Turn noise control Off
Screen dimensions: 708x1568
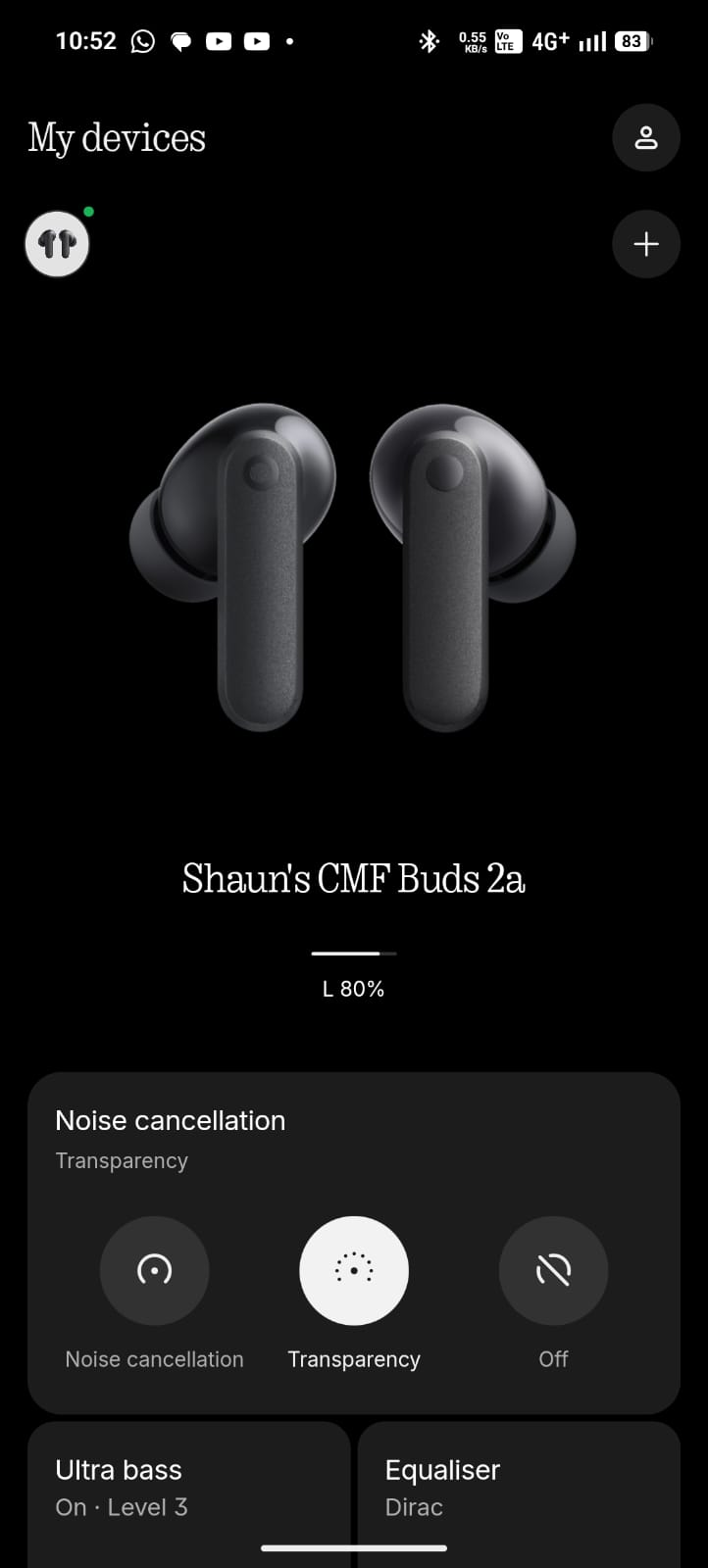[553, 1270]
